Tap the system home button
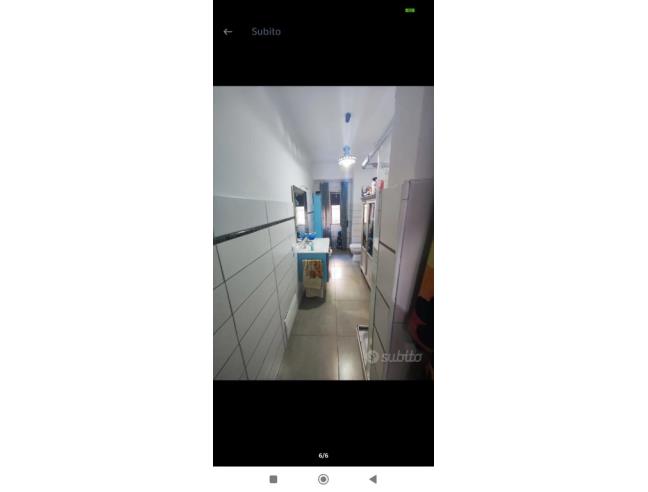648x492 pixels. (323, 479)
